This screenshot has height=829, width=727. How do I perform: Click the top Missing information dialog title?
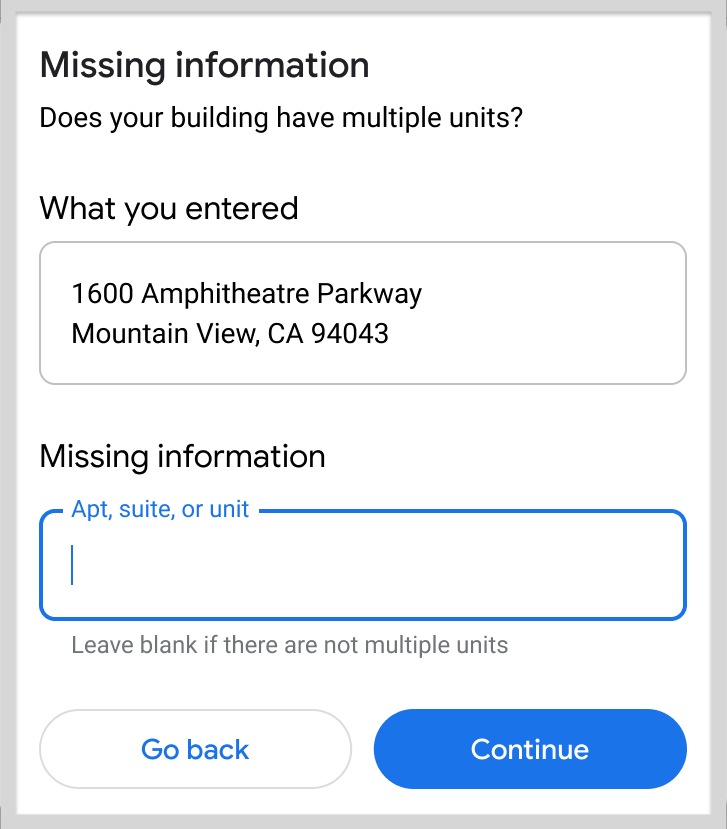(x=203, y=65)
